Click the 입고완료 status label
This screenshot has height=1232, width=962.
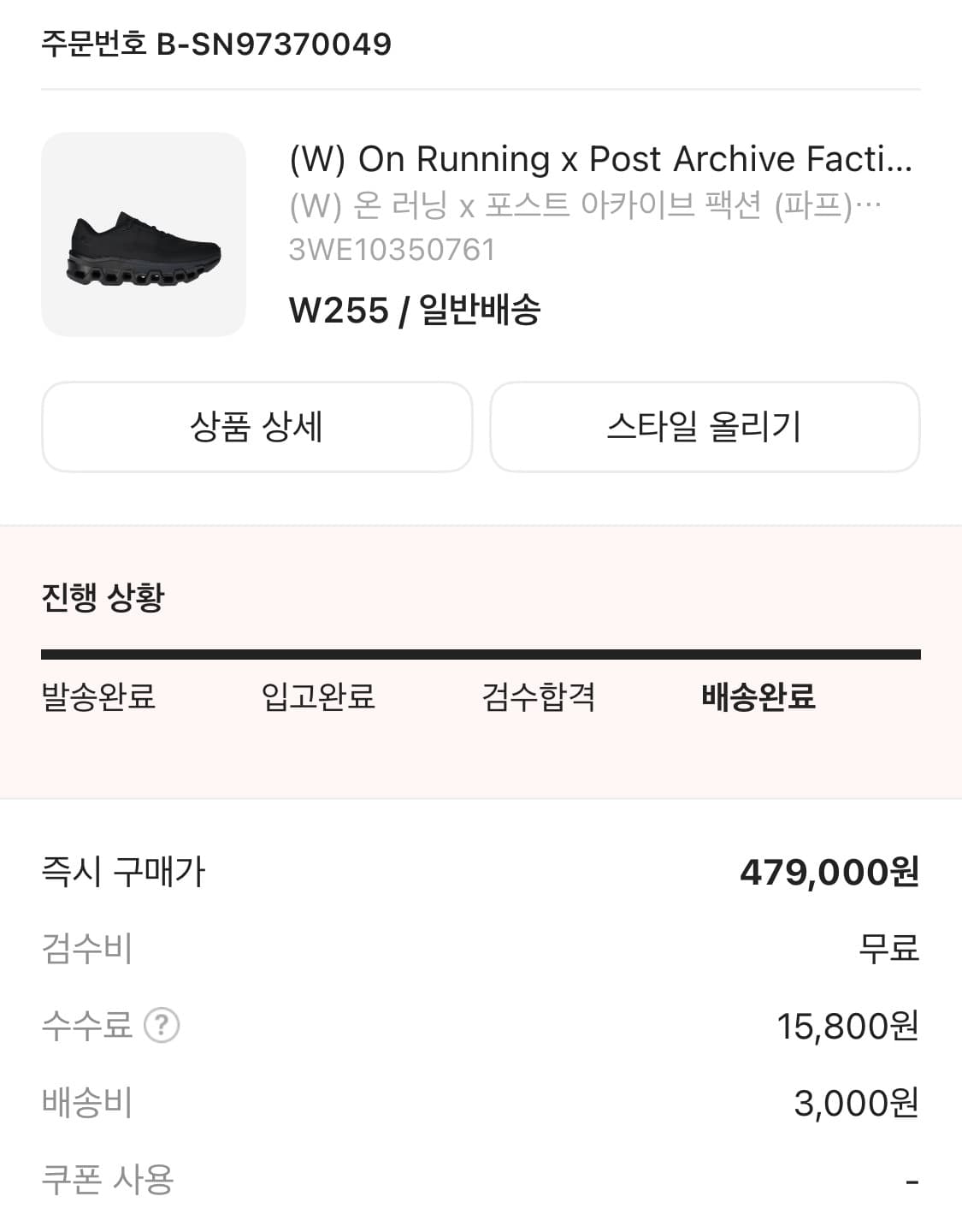[x=318, y=698]
